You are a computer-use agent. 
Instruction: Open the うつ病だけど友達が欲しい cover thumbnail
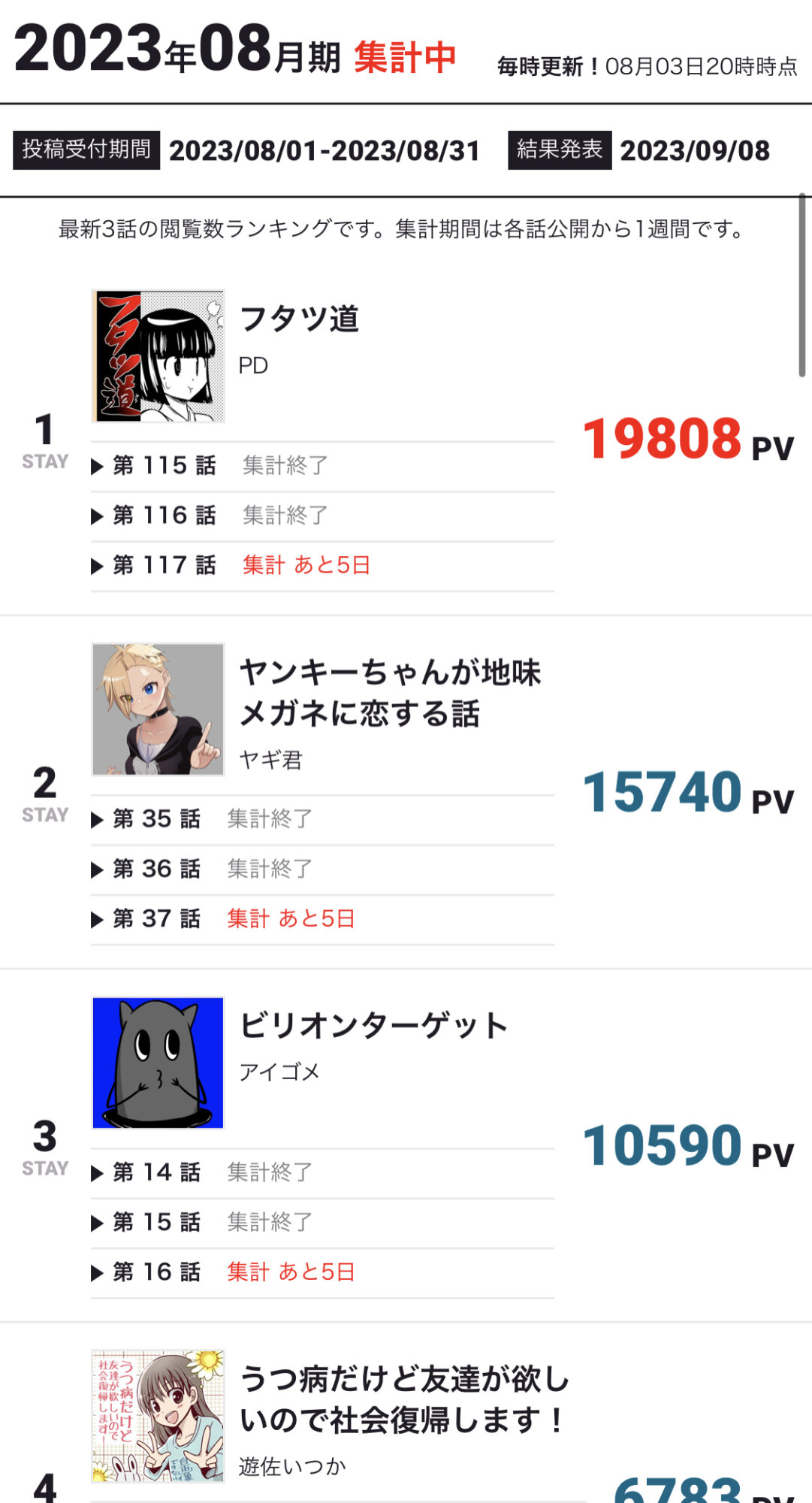point(158,1416)
